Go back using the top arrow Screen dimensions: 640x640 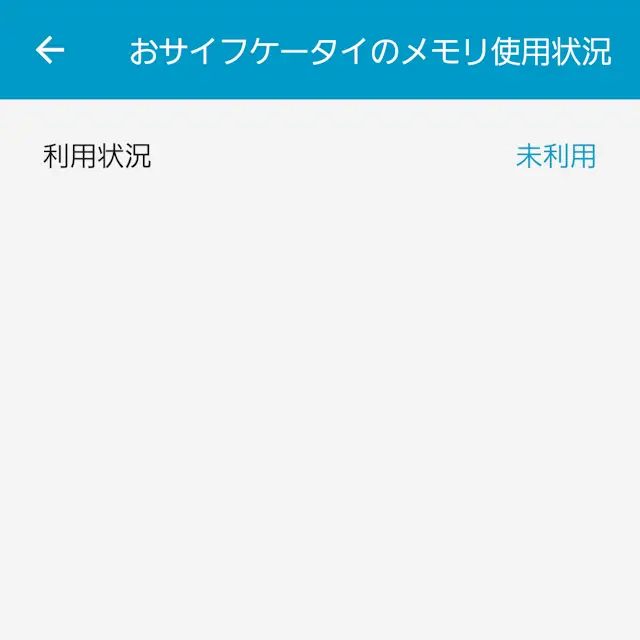pyautogui.click(x=49, y=50)
